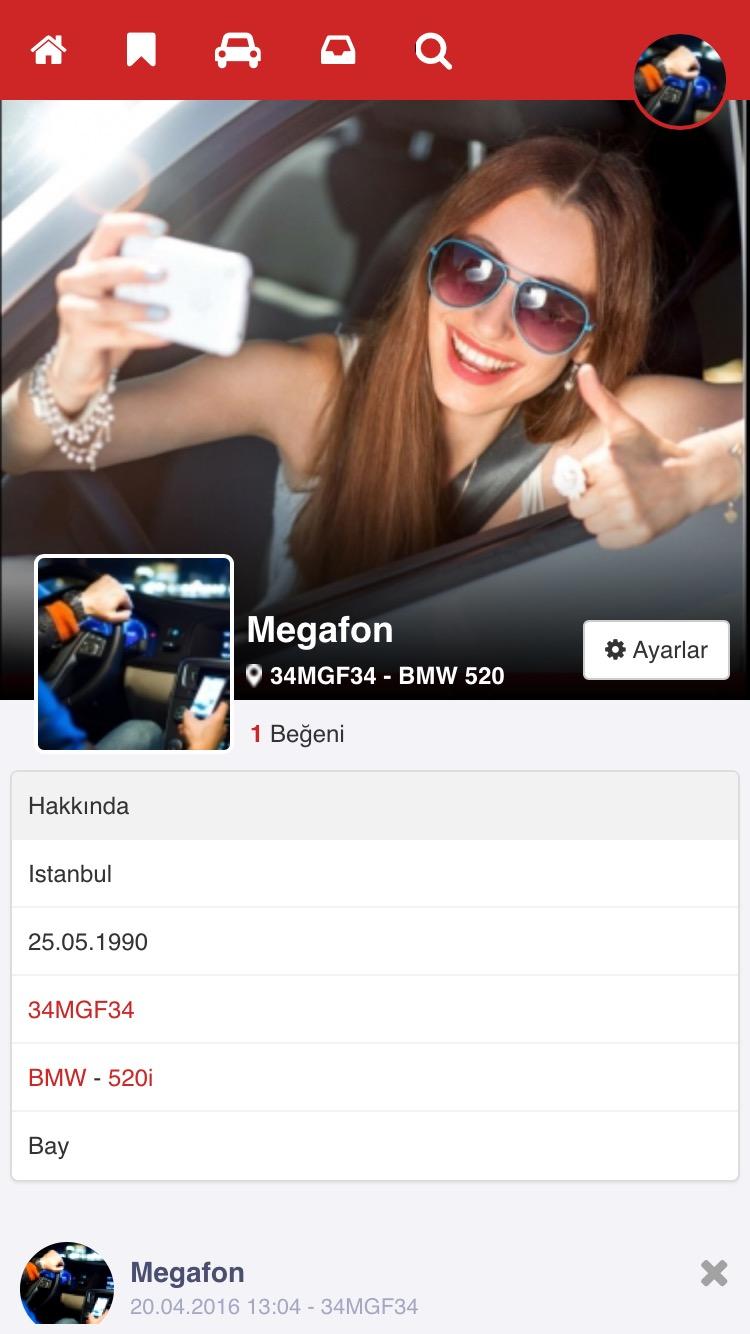
Task: Open the search magnifier icon
Action: pyautogui.click(x=433, y=51)
